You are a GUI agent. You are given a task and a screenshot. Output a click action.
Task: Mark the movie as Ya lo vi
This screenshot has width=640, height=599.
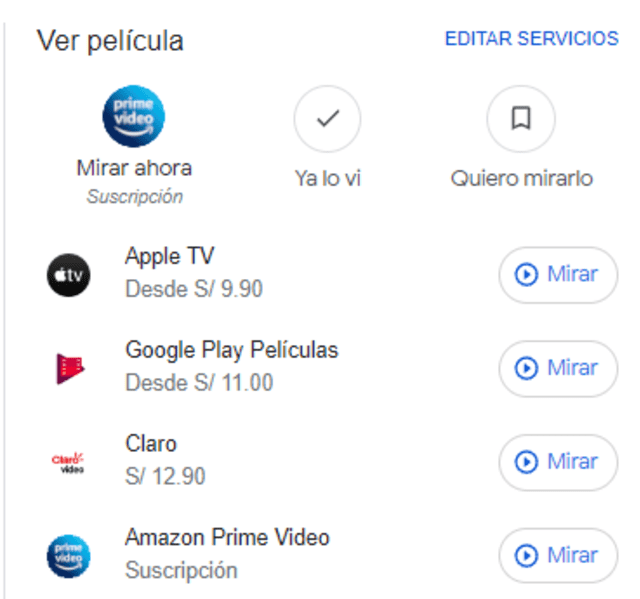327,120
